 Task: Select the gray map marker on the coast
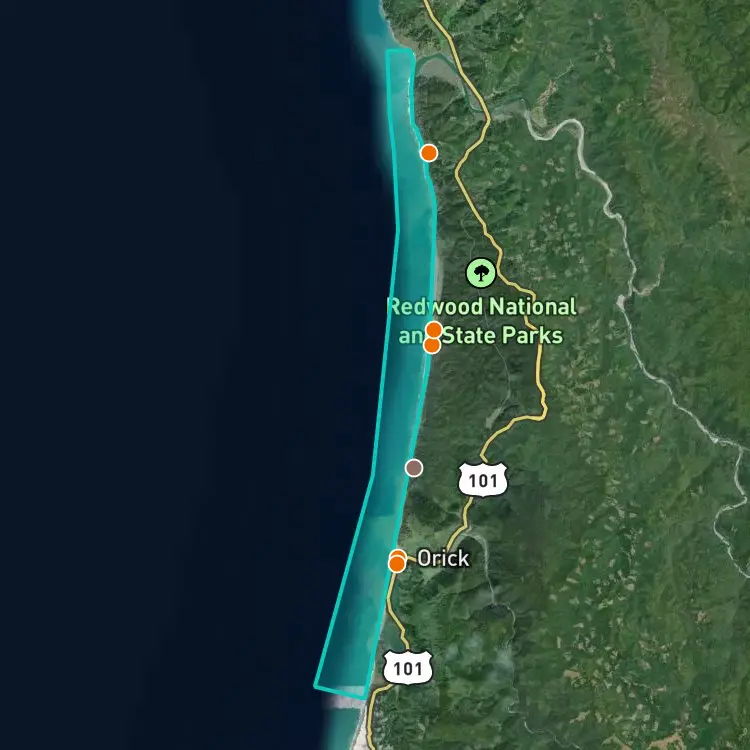414,468
